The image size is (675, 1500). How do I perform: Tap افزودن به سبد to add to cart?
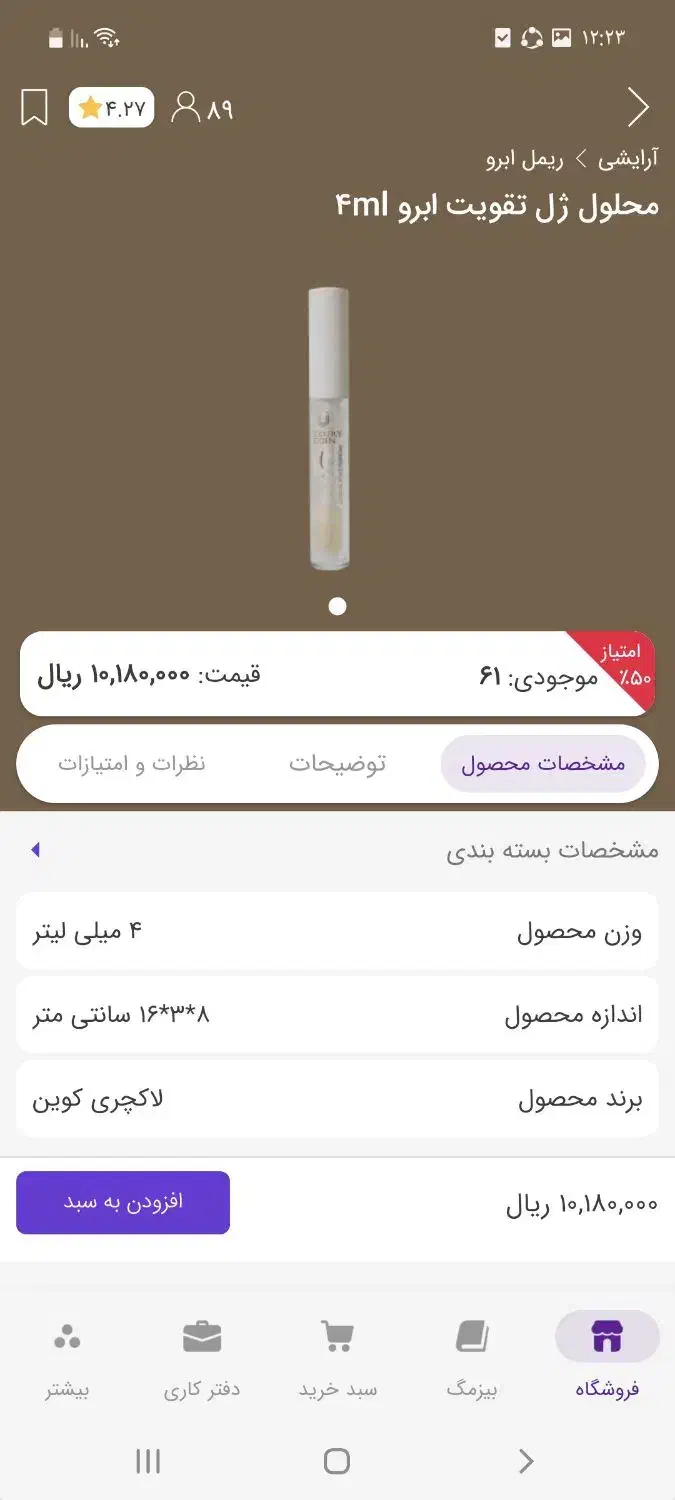[x=123, y=1202]
